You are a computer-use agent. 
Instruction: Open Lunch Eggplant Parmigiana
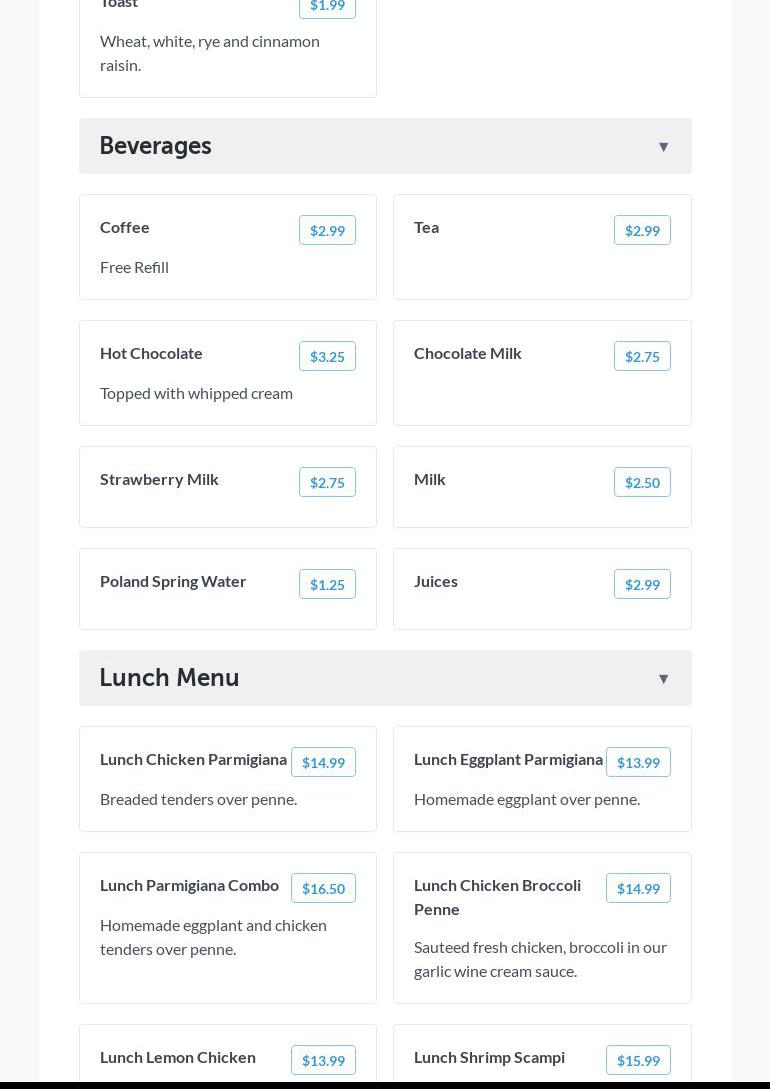click(x=541, y=778)
